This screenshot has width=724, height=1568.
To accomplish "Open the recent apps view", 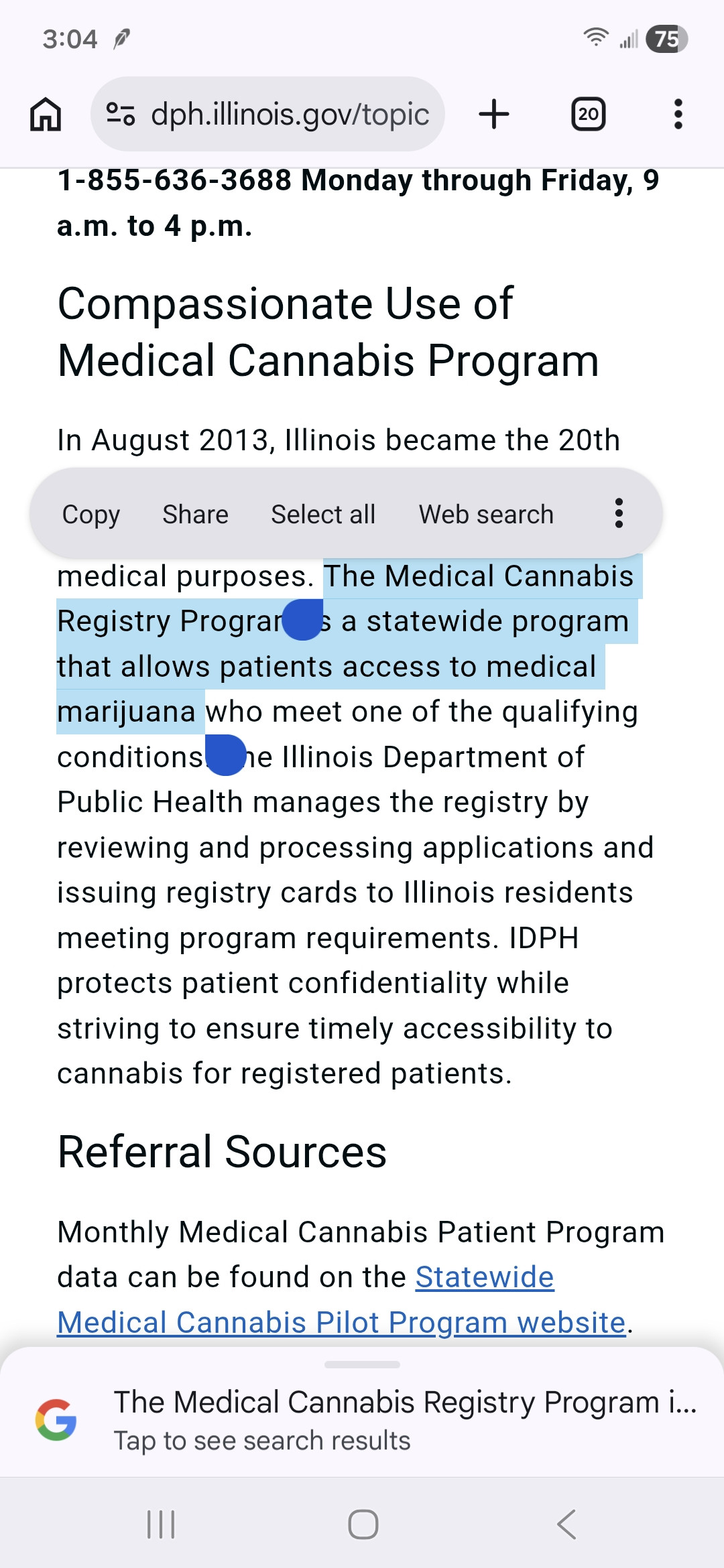I will point(161,1524).
